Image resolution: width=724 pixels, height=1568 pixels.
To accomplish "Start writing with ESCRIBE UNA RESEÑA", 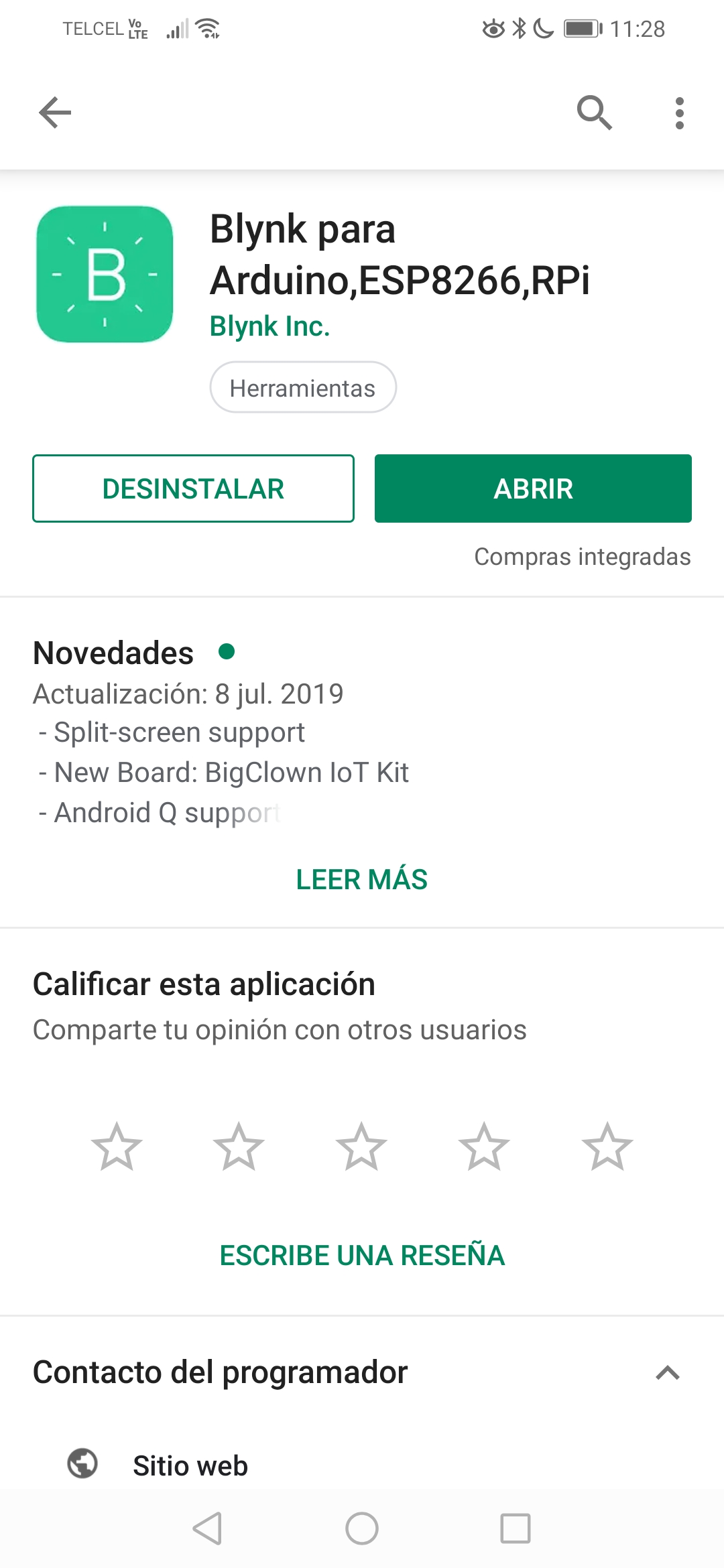I will (362, 1255).
